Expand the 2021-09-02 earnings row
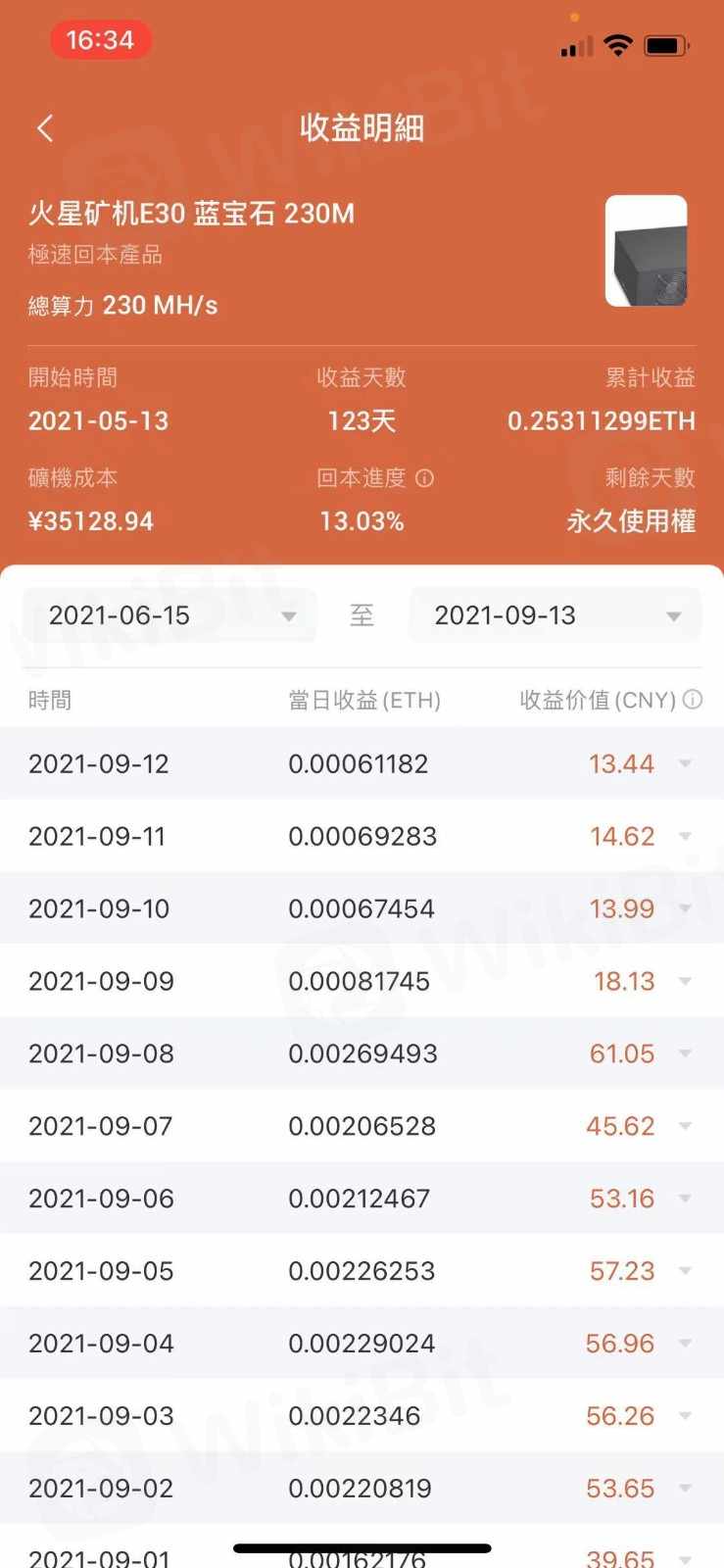 click(x=685, y=1489)
